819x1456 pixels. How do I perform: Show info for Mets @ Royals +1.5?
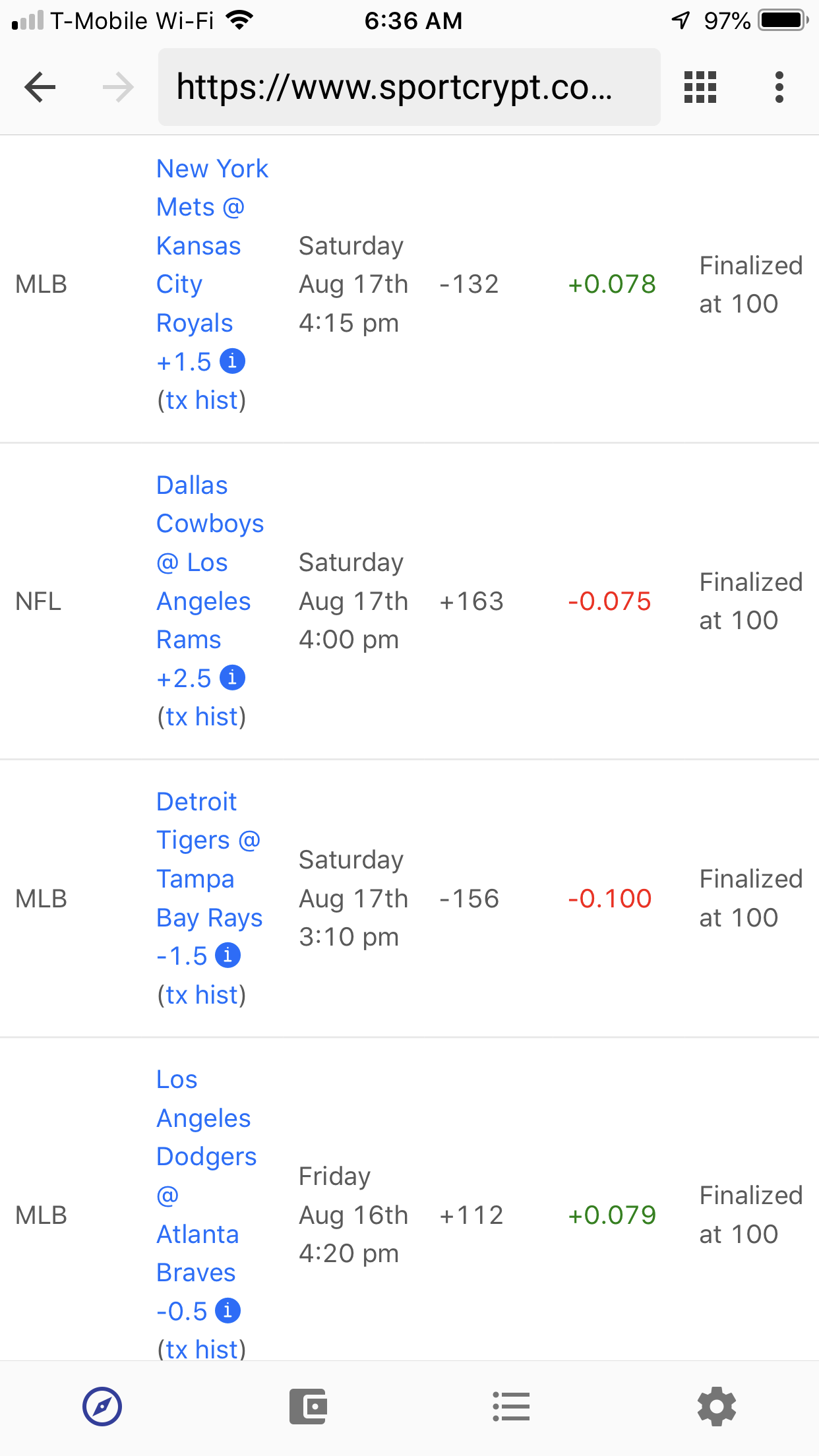click(x=232, y=361)
